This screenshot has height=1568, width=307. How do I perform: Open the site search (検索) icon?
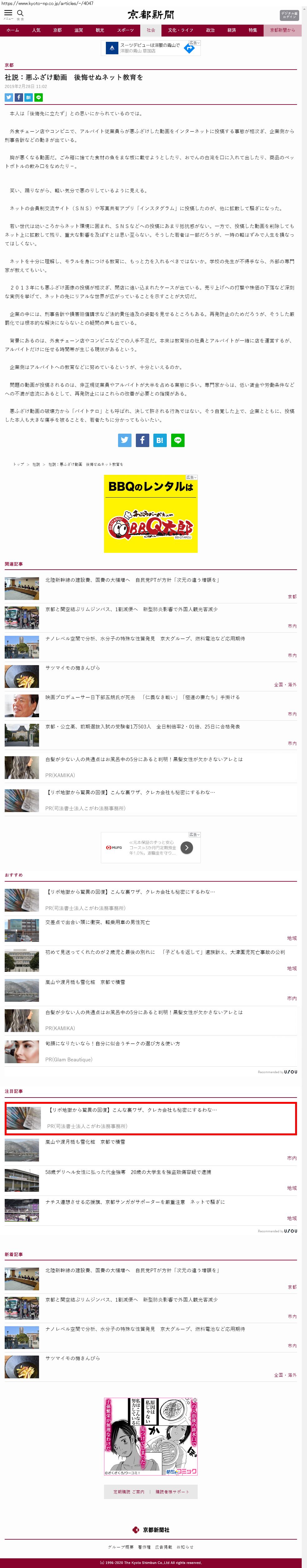pos(20,14)
